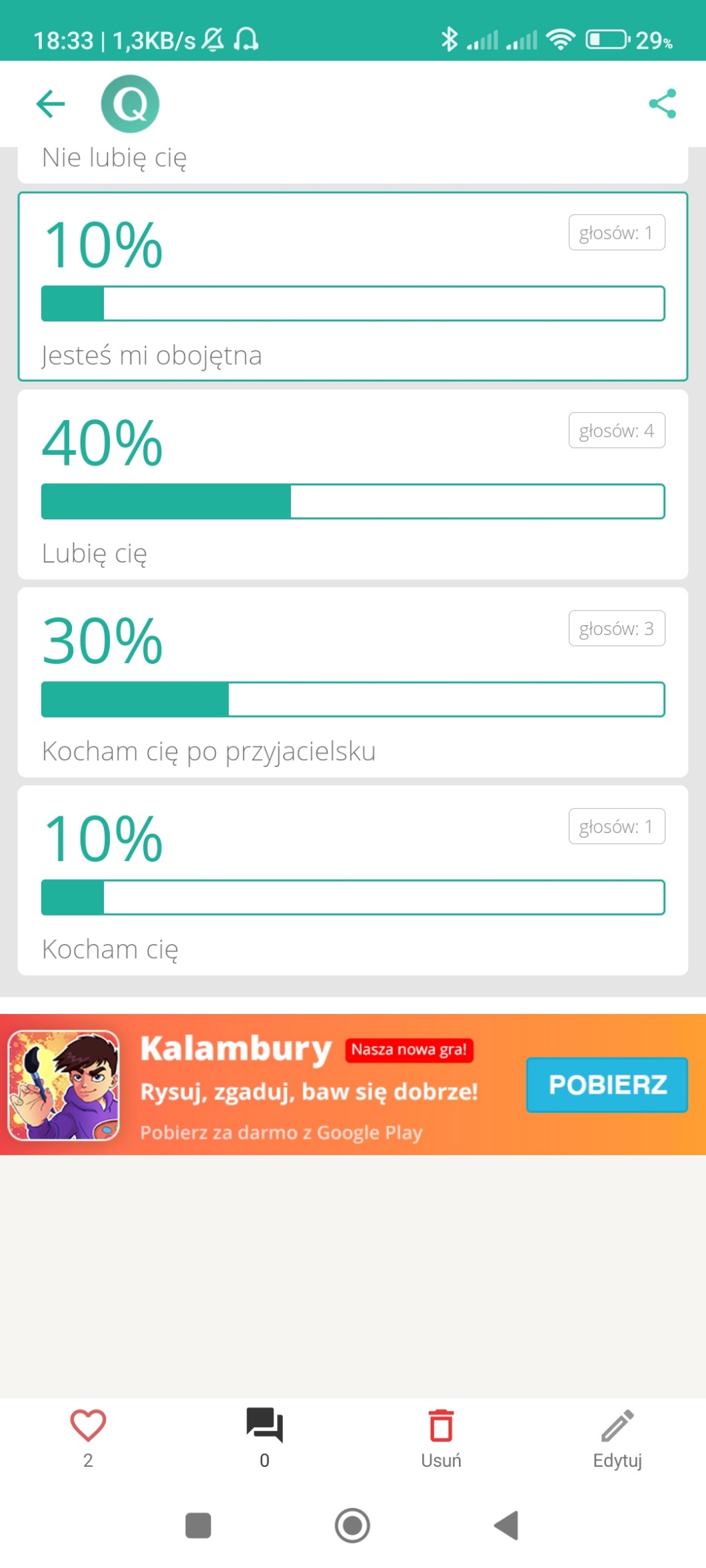Open the round Q profile avatar
The image size is (706, 1568).
(130, 104)
